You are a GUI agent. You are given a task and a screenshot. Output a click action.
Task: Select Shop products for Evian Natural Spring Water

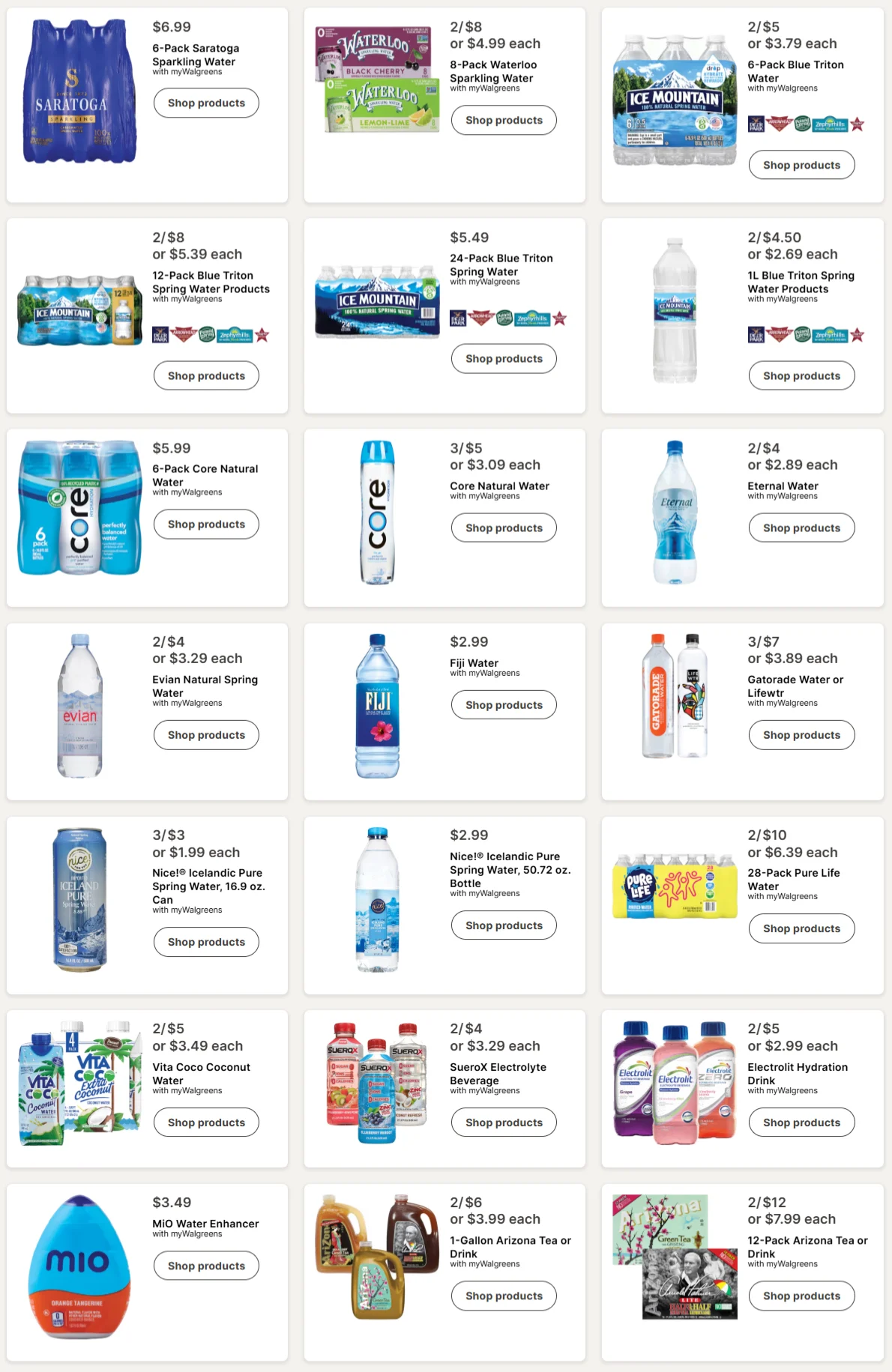tap(206, 735)
